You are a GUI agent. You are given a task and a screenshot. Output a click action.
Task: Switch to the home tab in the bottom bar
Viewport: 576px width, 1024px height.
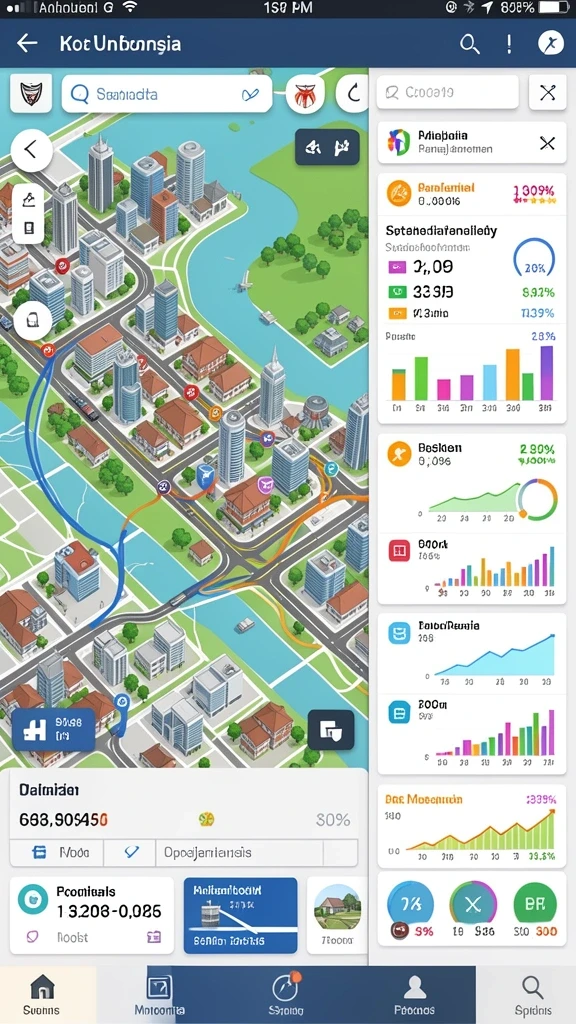tap(42, 995)
